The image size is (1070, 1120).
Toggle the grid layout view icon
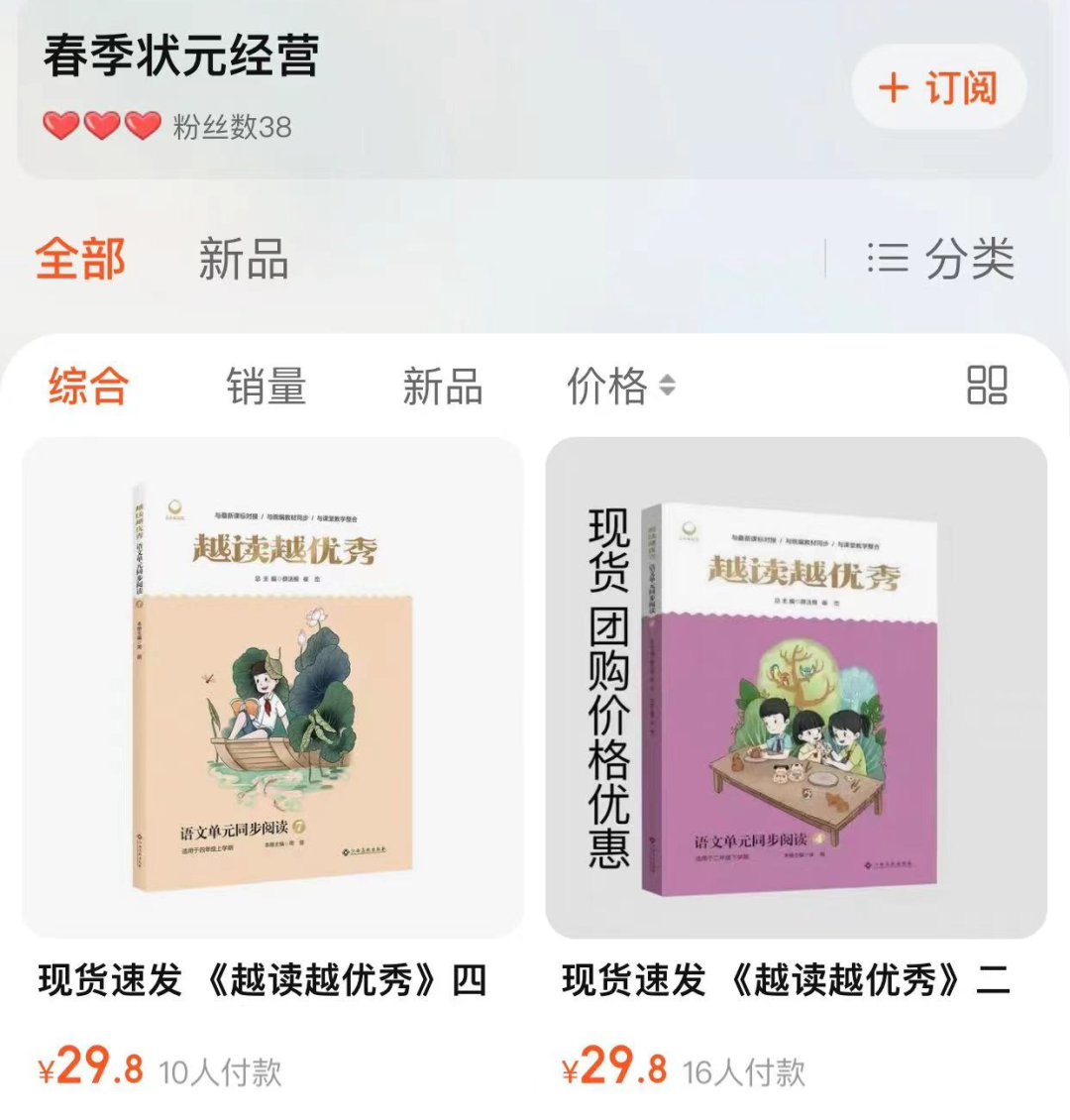click(x=987, y=386)
